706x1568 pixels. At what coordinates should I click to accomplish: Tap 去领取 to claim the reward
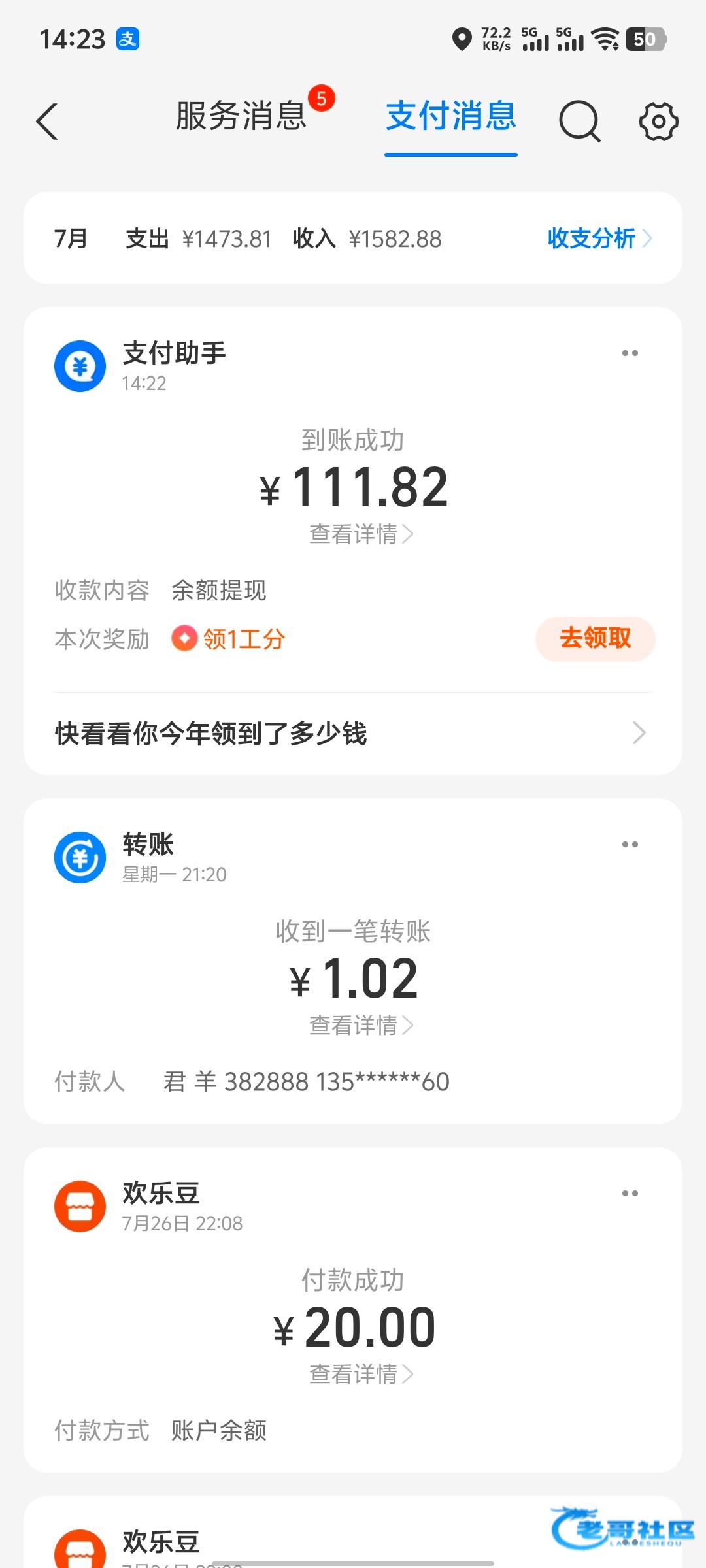click(595, 638)
